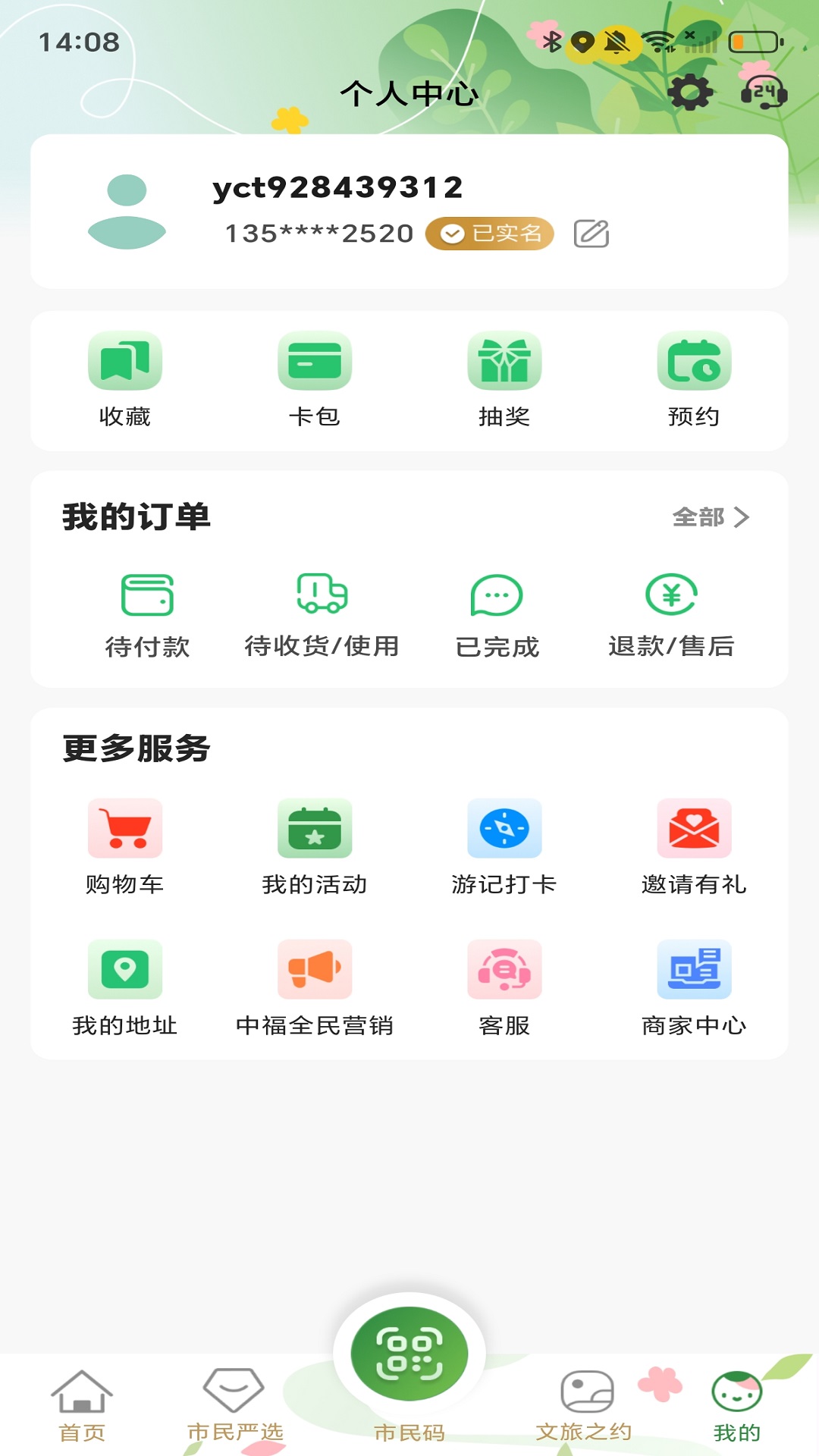This screenshot has width=819, height=1456.
Task: Tap the 抽奖 lottery gift icon
Action: (x=505, y=362)
